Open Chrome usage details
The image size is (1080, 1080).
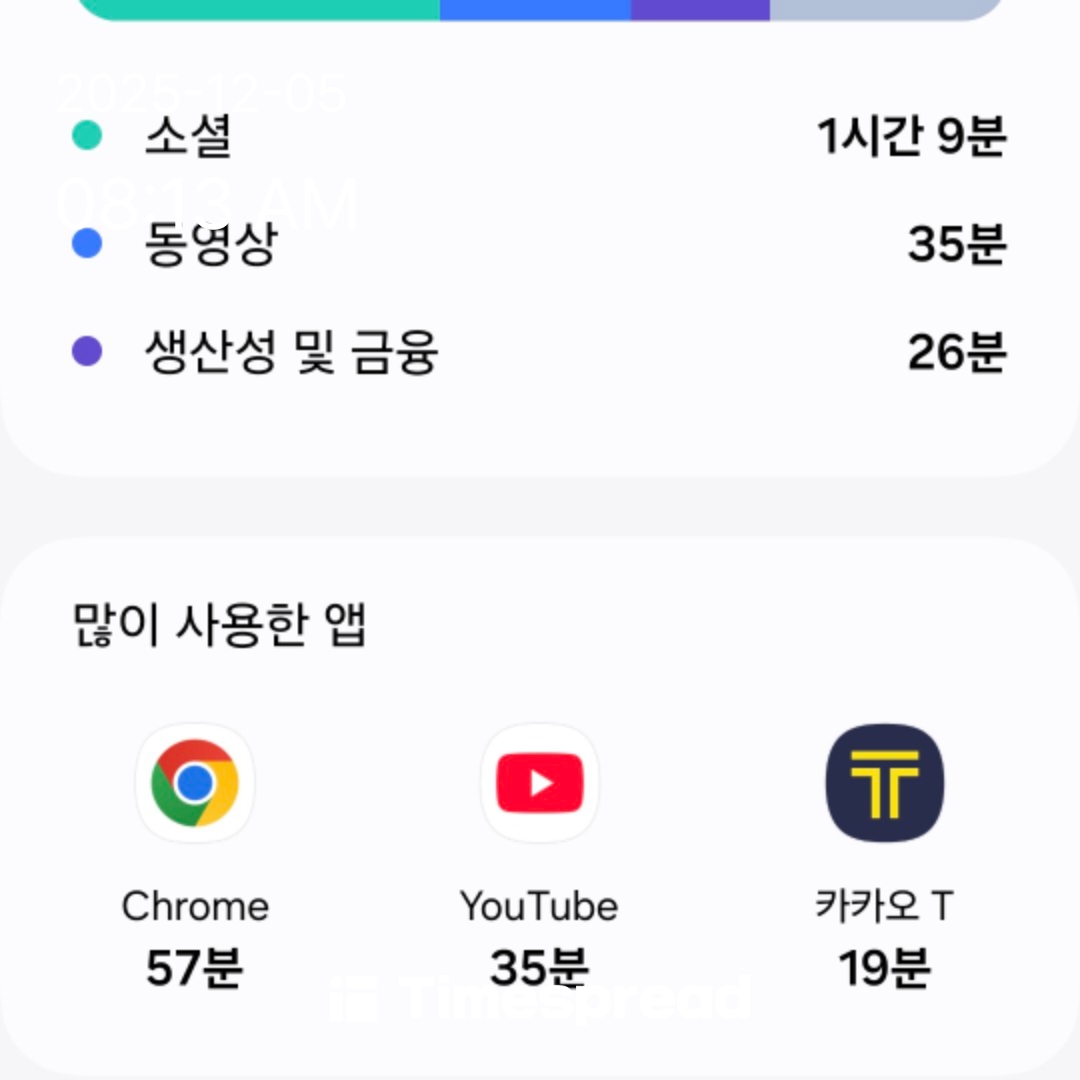(195, 784)
